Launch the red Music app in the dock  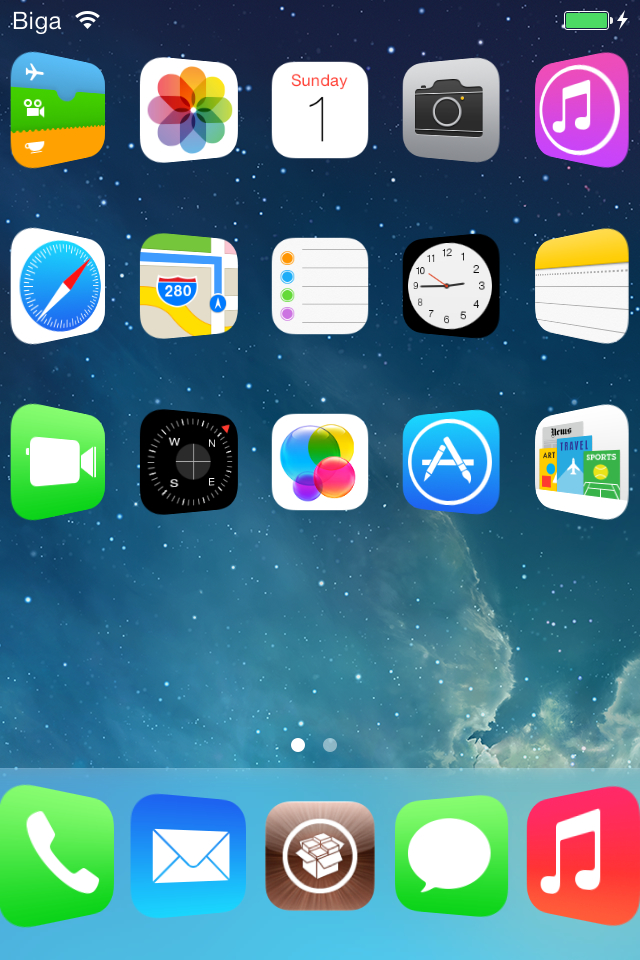pos(582,856)
